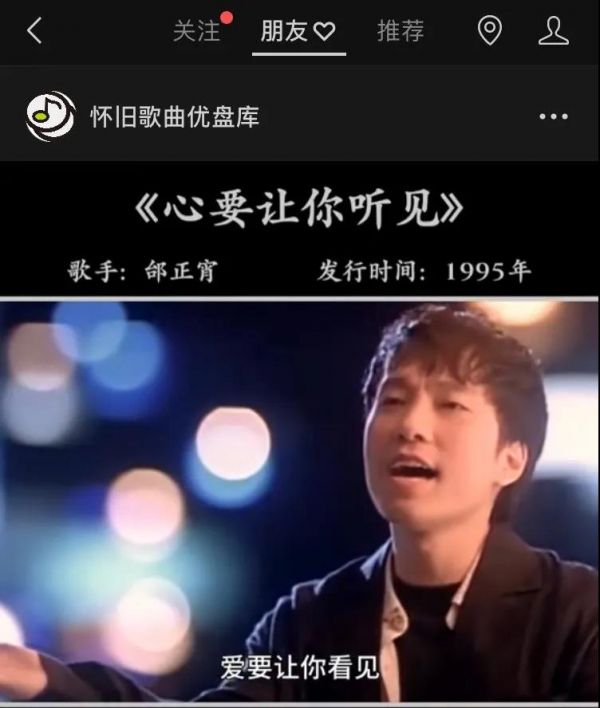
Task: Tap the location pin icon
Action: click(x=489, y=31)
